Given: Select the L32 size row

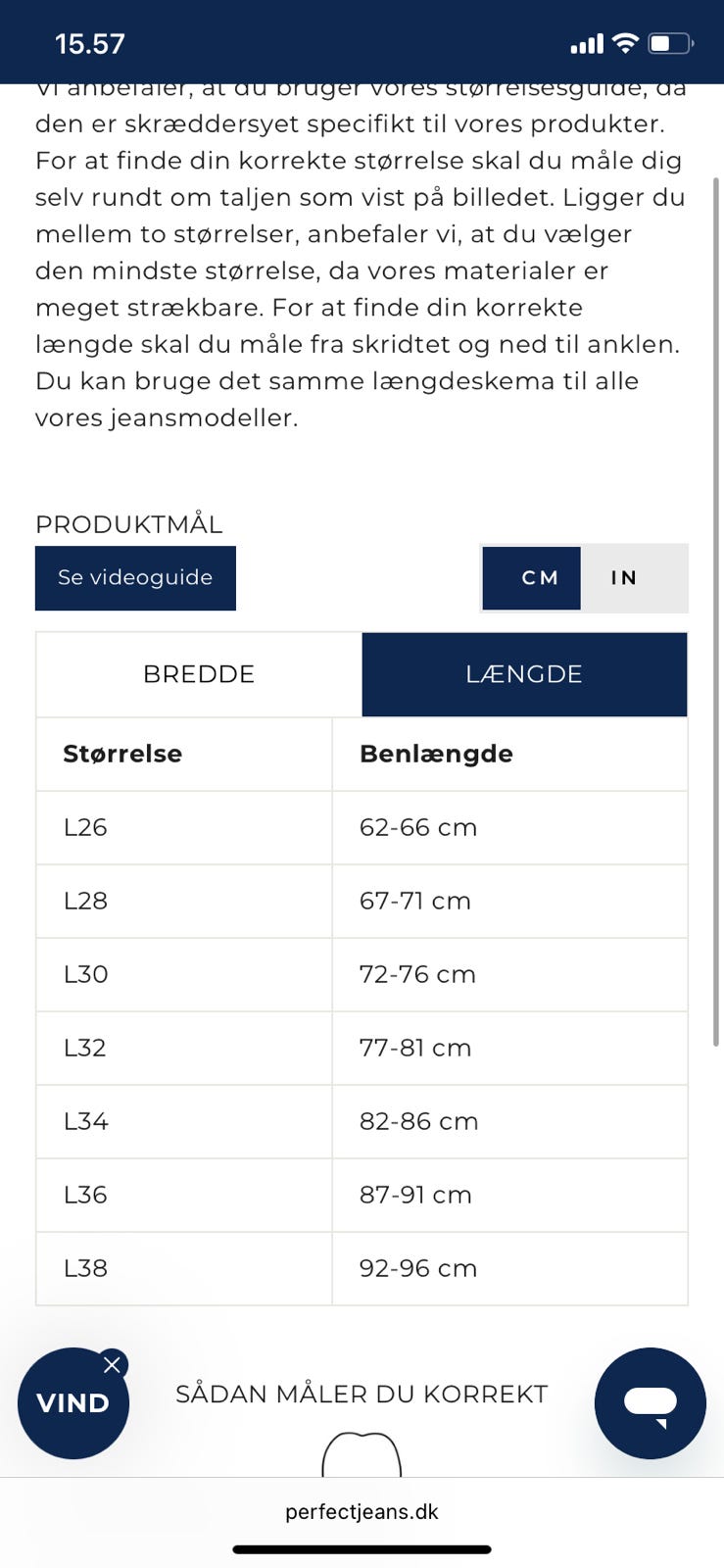Looking at the screenshot, I should tap(362, 1048).
